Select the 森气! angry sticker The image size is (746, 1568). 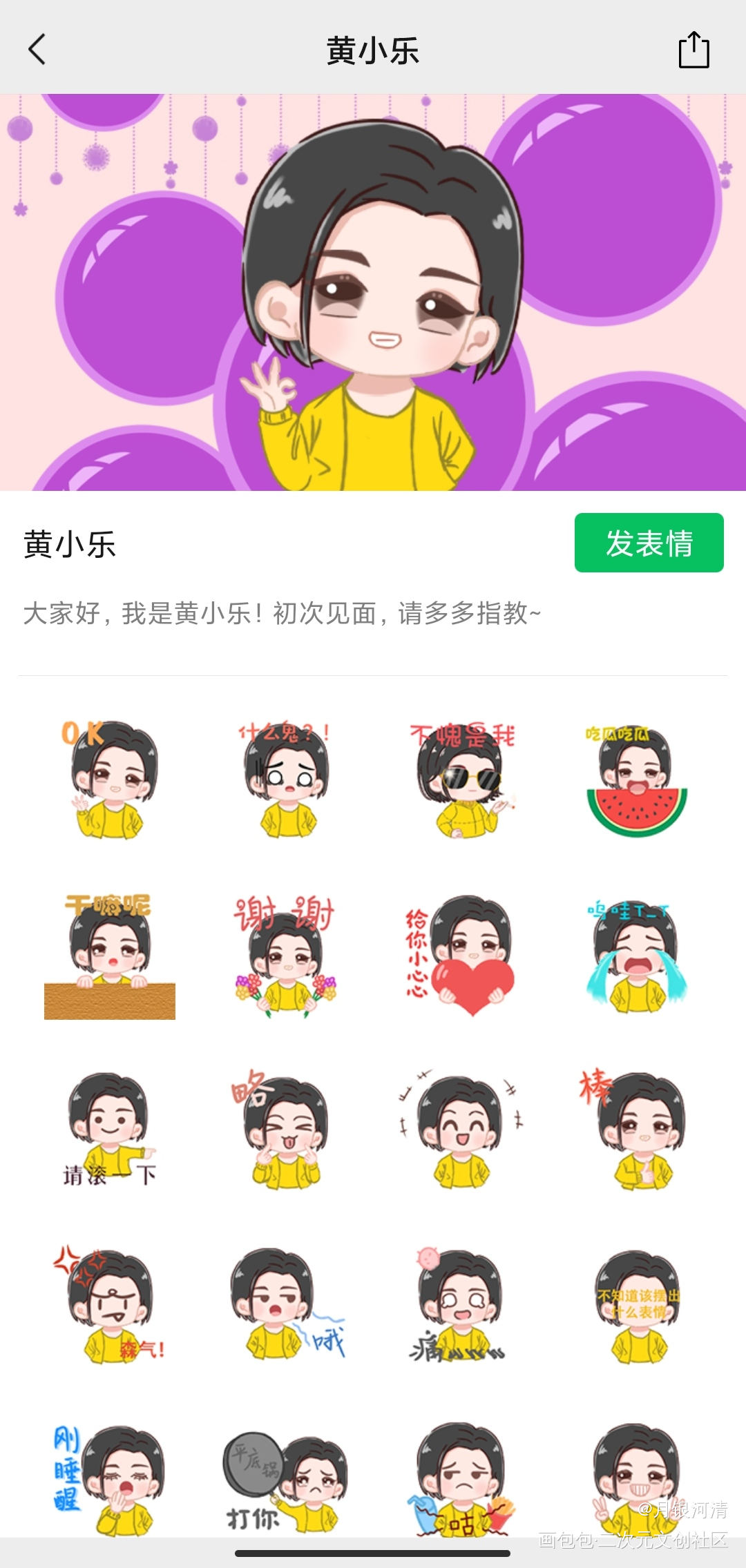[111, 1305]
